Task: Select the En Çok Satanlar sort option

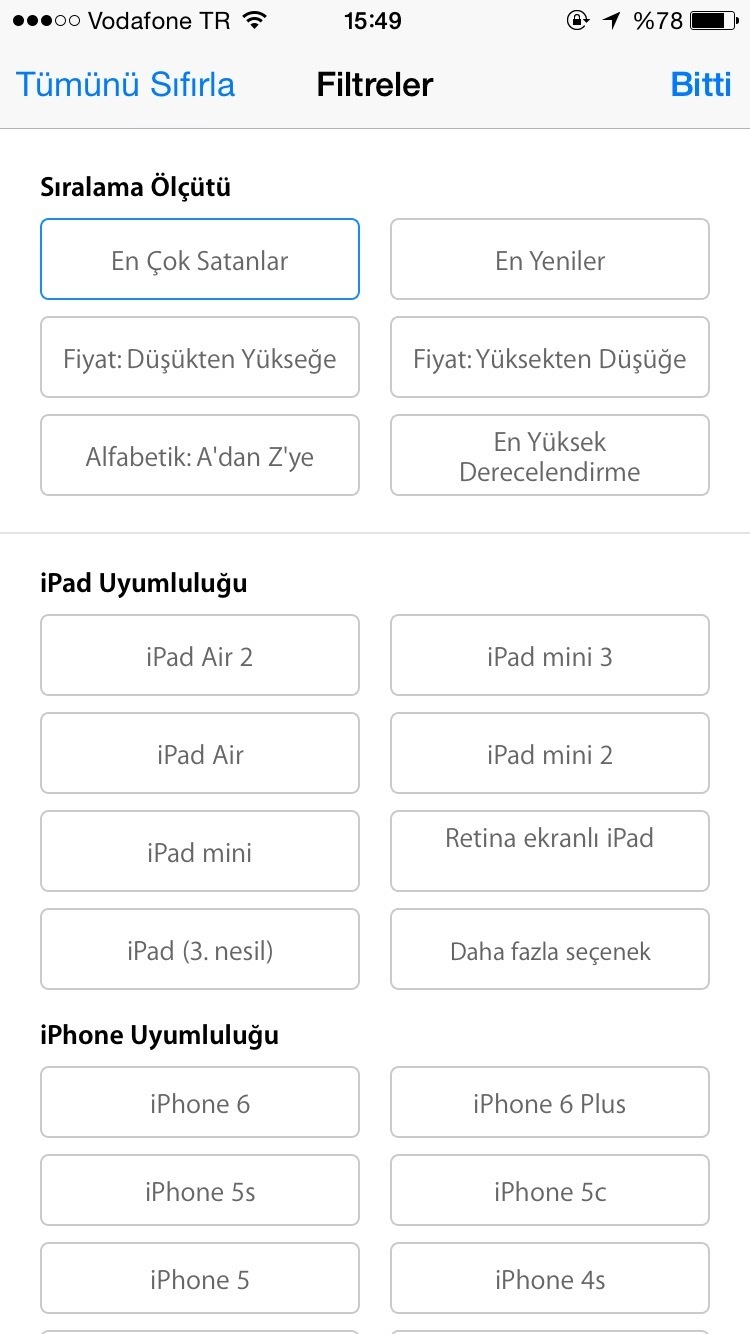Action: click(200, 260)
